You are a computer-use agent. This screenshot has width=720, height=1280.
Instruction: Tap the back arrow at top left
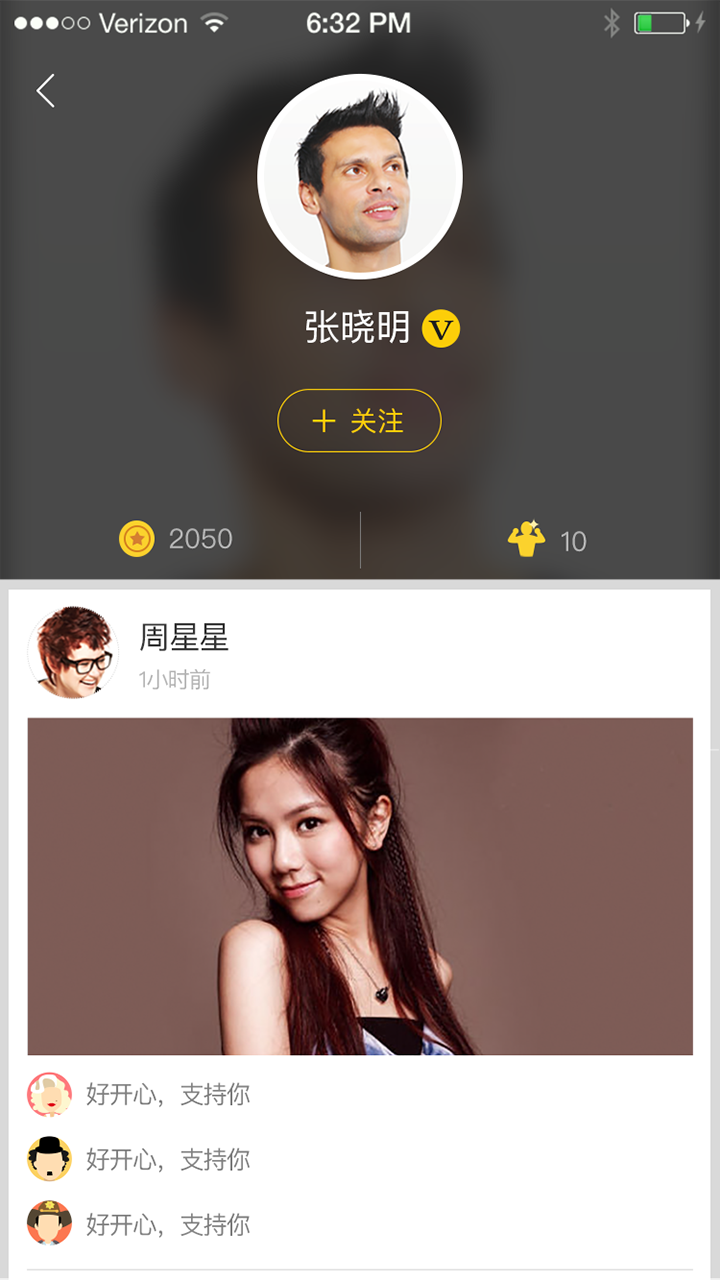pos(44,90)
